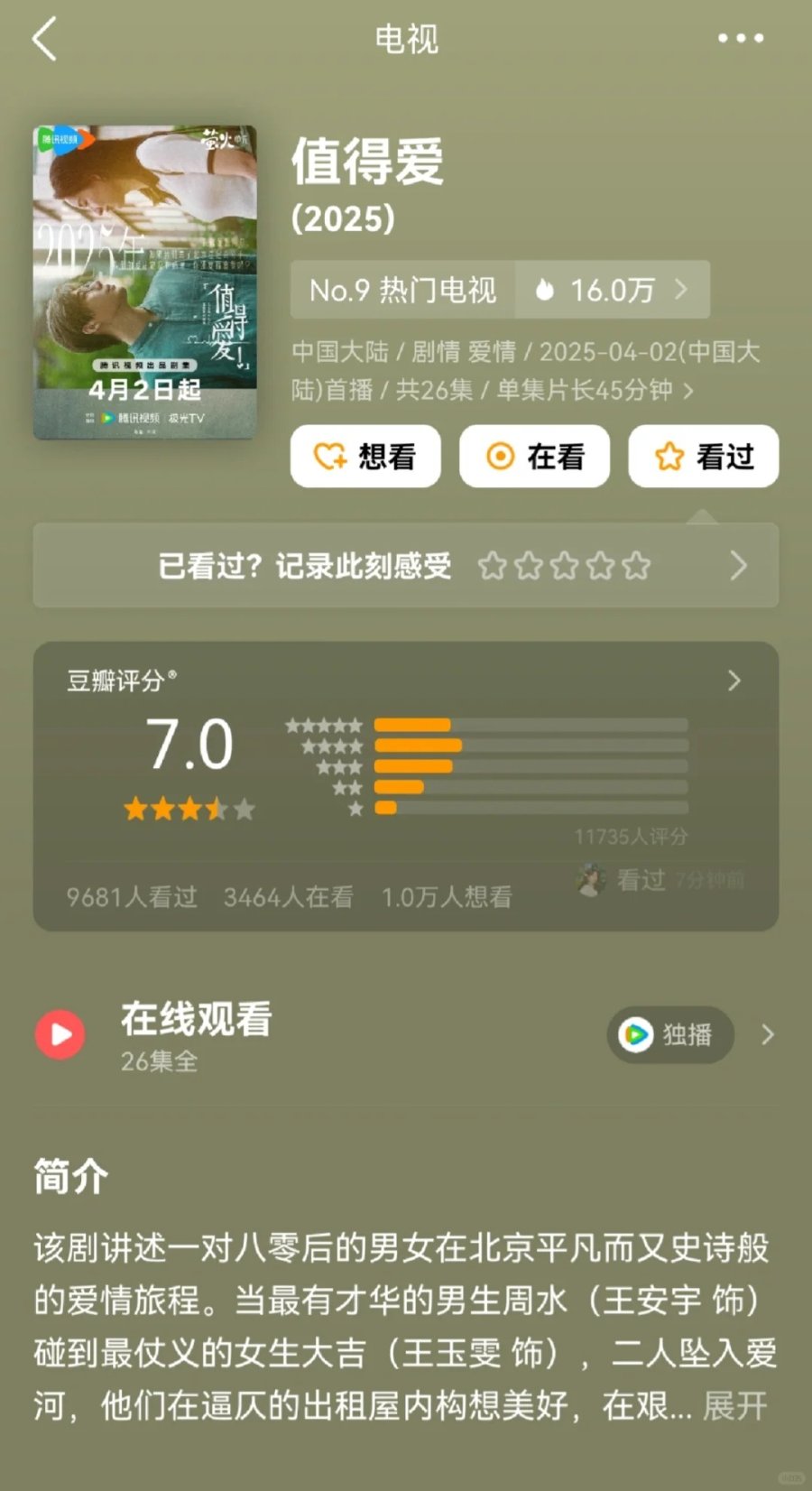Expand the show's detailed info line
Viewport: 812px width, 1491px height.
pyautogui.click(x=687, y=391)
